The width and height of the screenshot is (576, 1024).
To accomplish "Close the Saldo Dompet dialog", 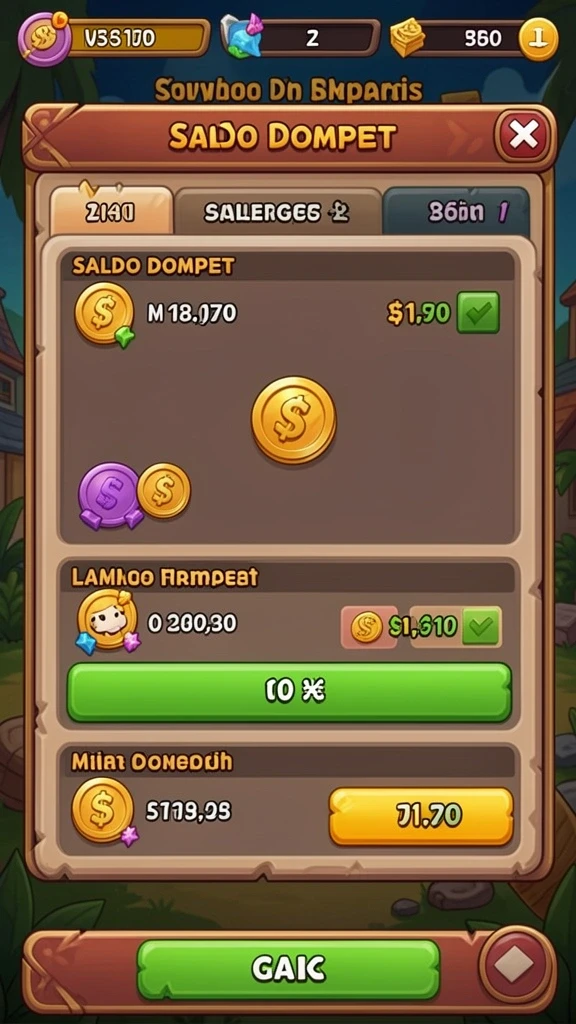I will [524, 136].
